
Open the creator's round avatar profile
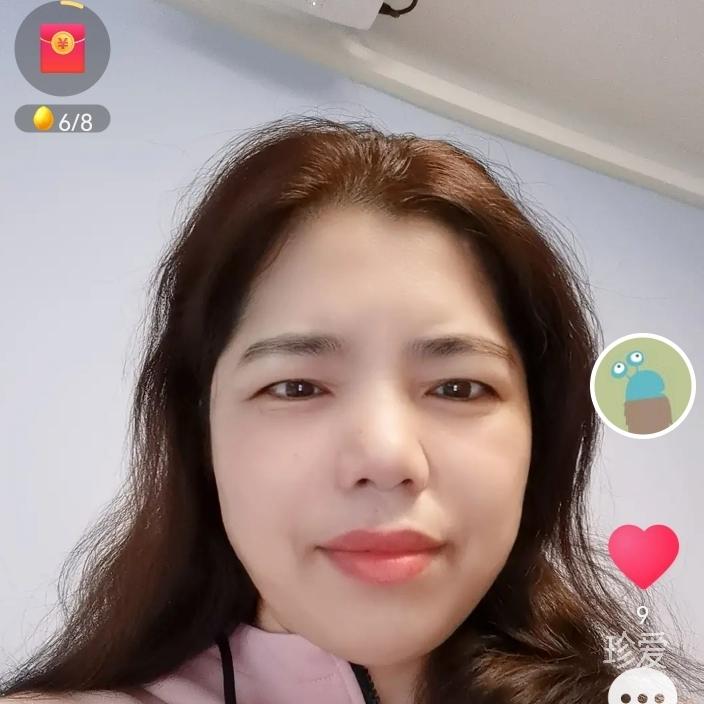tap(642, 385)
